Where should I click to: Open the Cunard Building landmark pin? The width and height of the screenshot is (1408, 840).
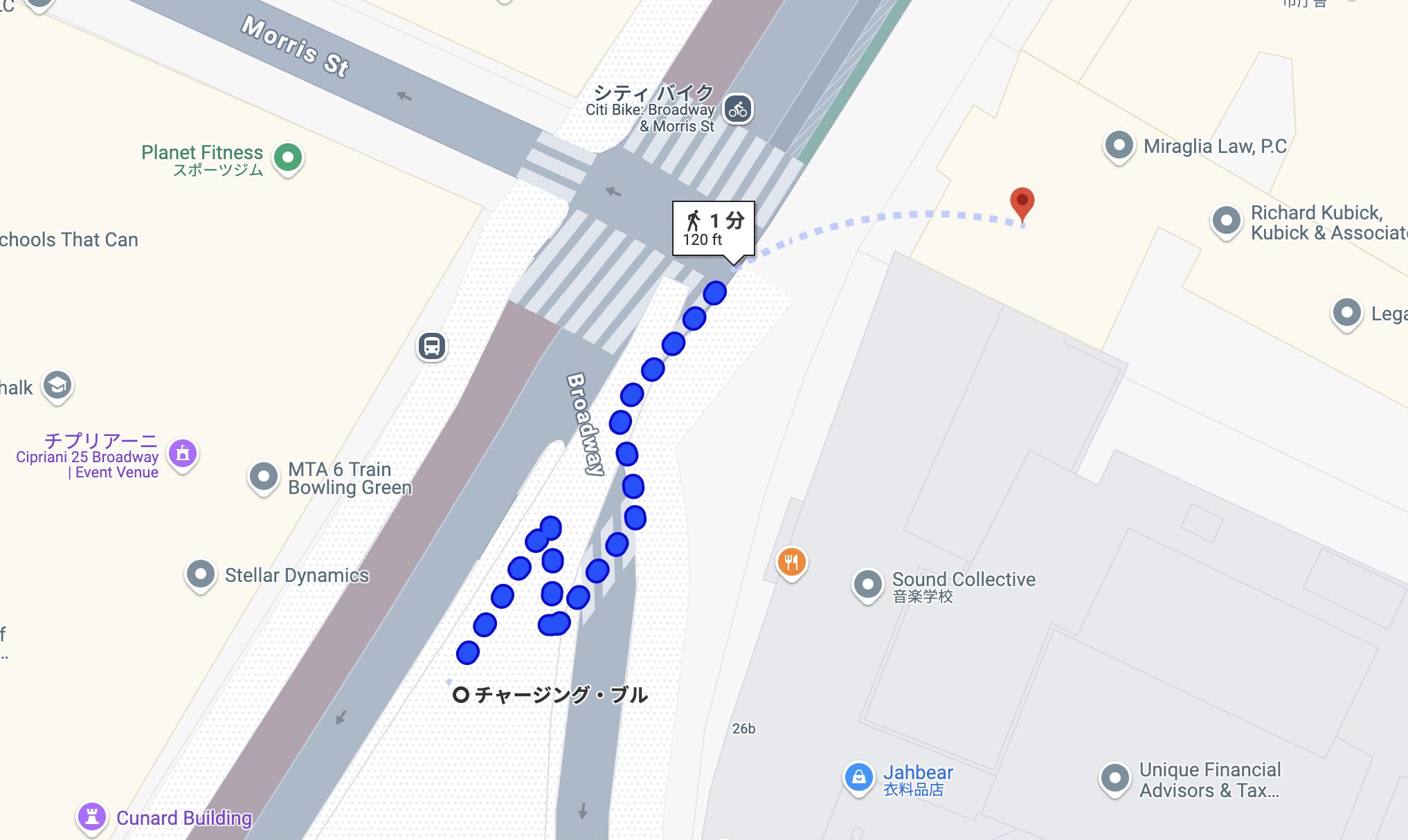[92, 817]
